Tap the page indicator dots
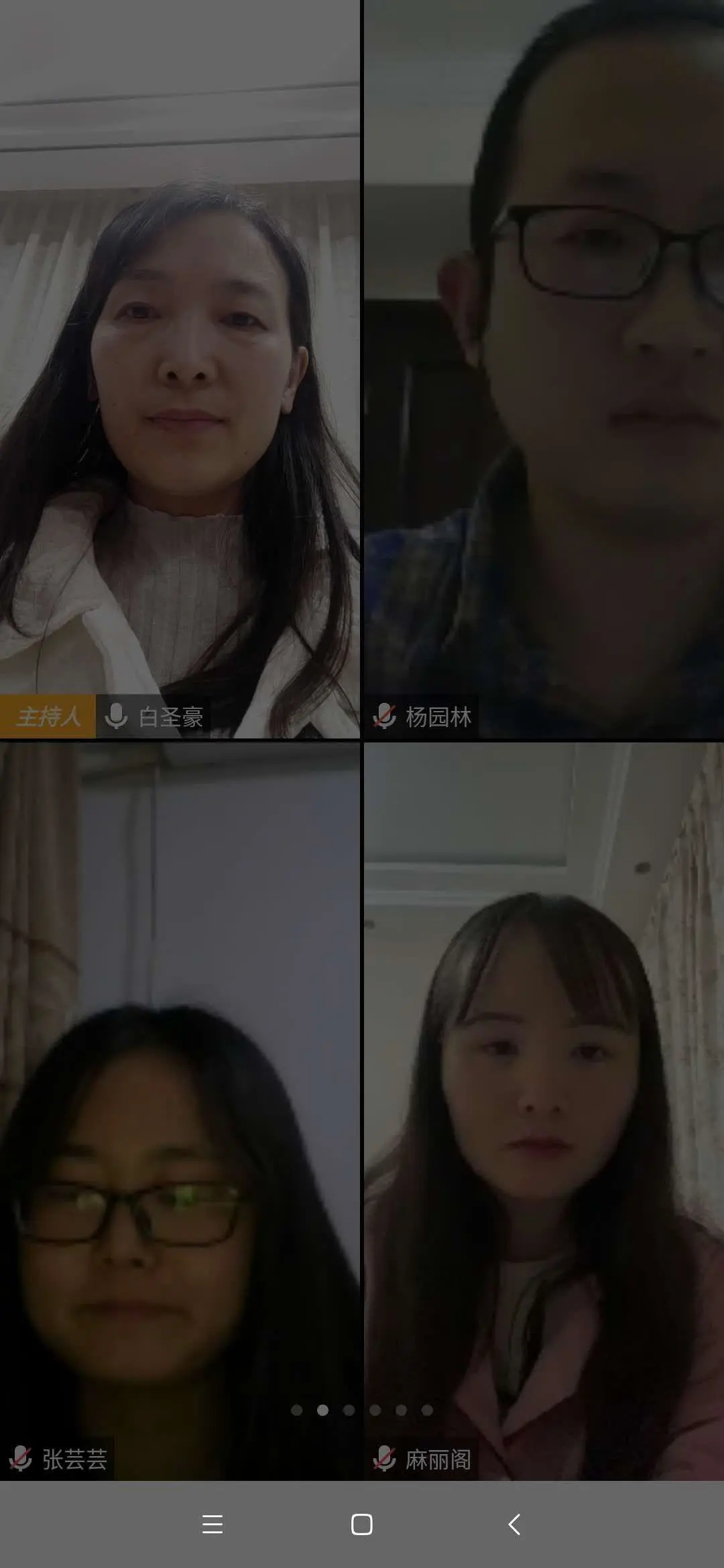 (361, 1411)
